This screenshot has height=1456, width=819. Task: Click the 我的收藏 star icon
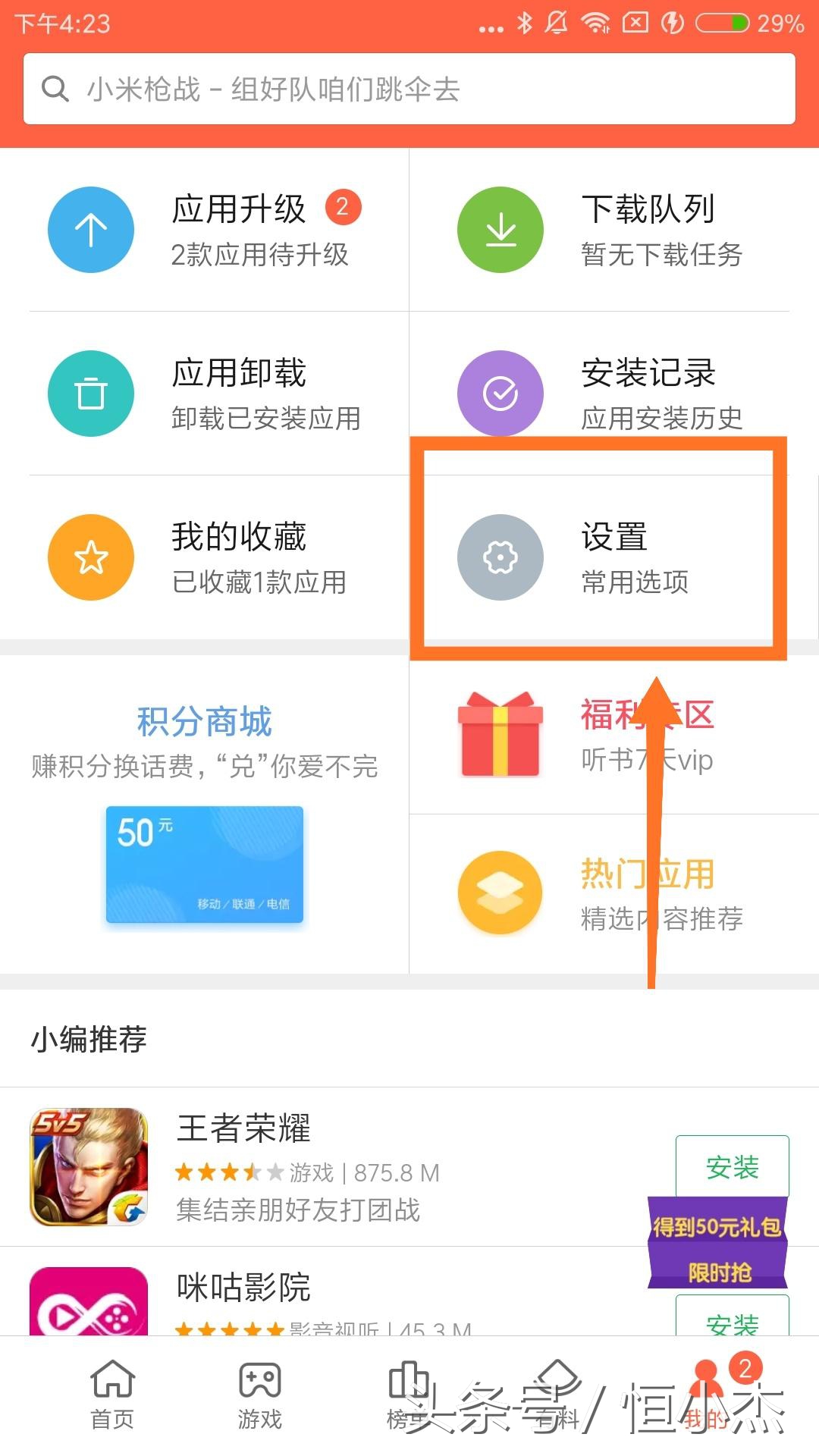(91, 557)
